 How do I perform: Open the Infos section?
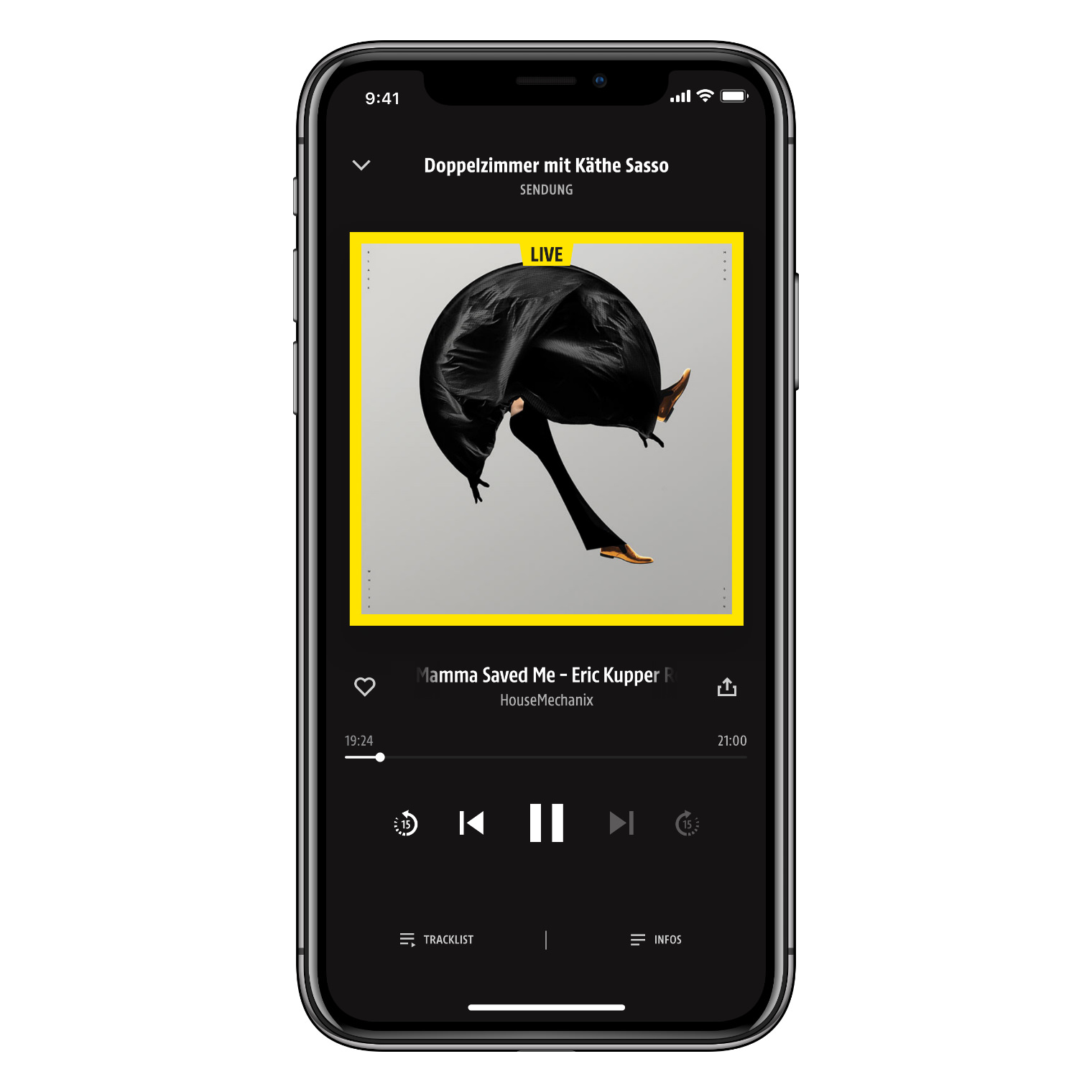point(656,940)
